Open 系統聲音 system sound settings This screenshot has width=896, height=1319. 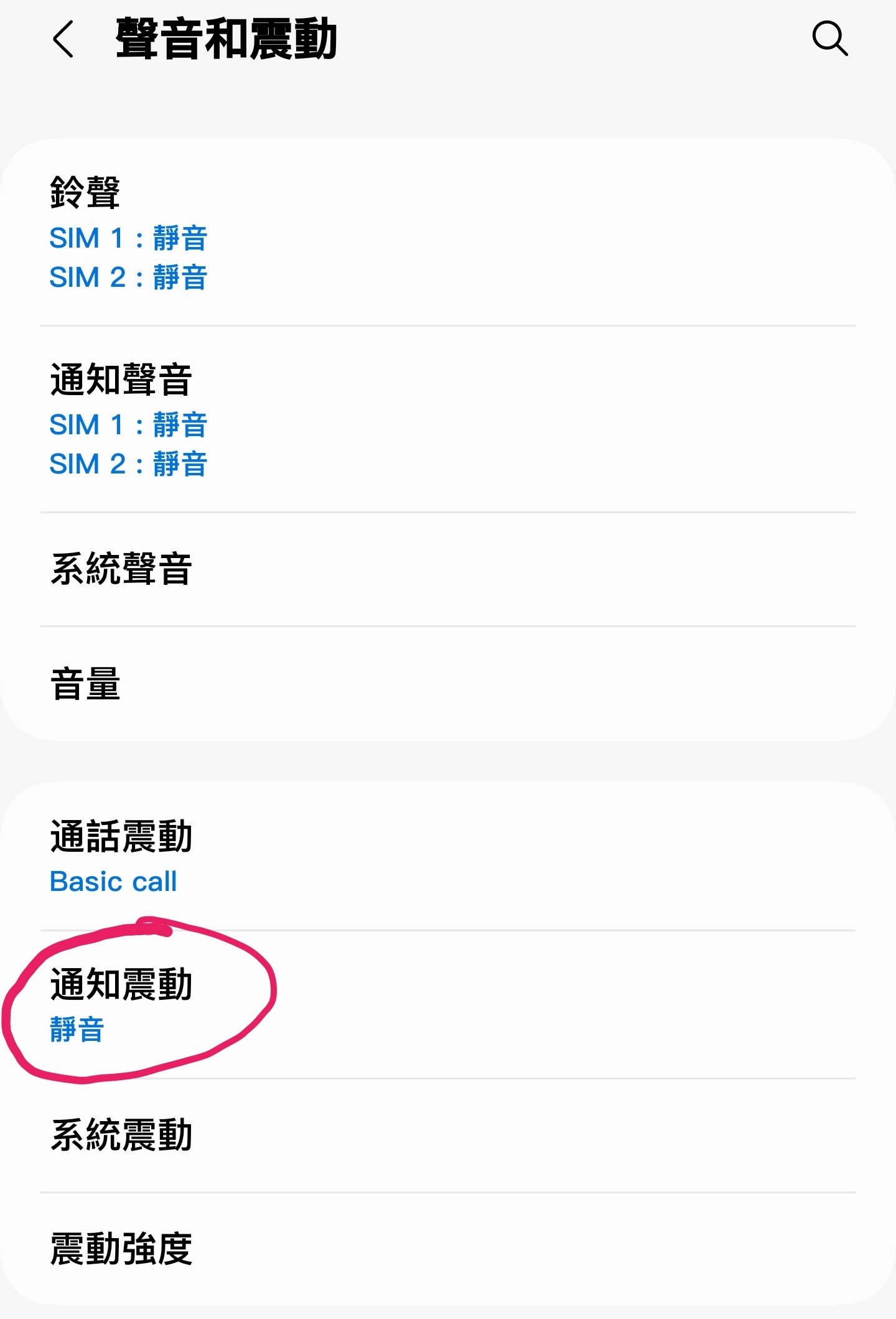point(448,569)
